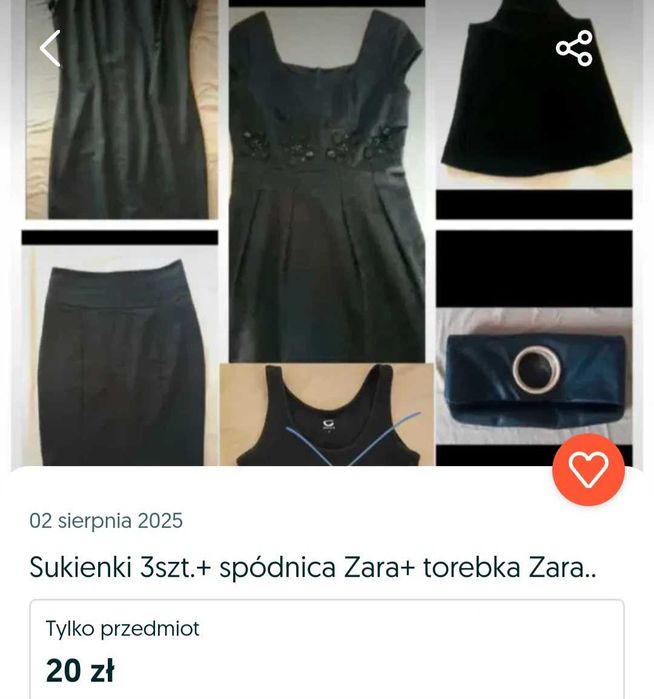Save the listing with the heart button
The height and width of the screenshot is (699, 654).
click(588, 470)
